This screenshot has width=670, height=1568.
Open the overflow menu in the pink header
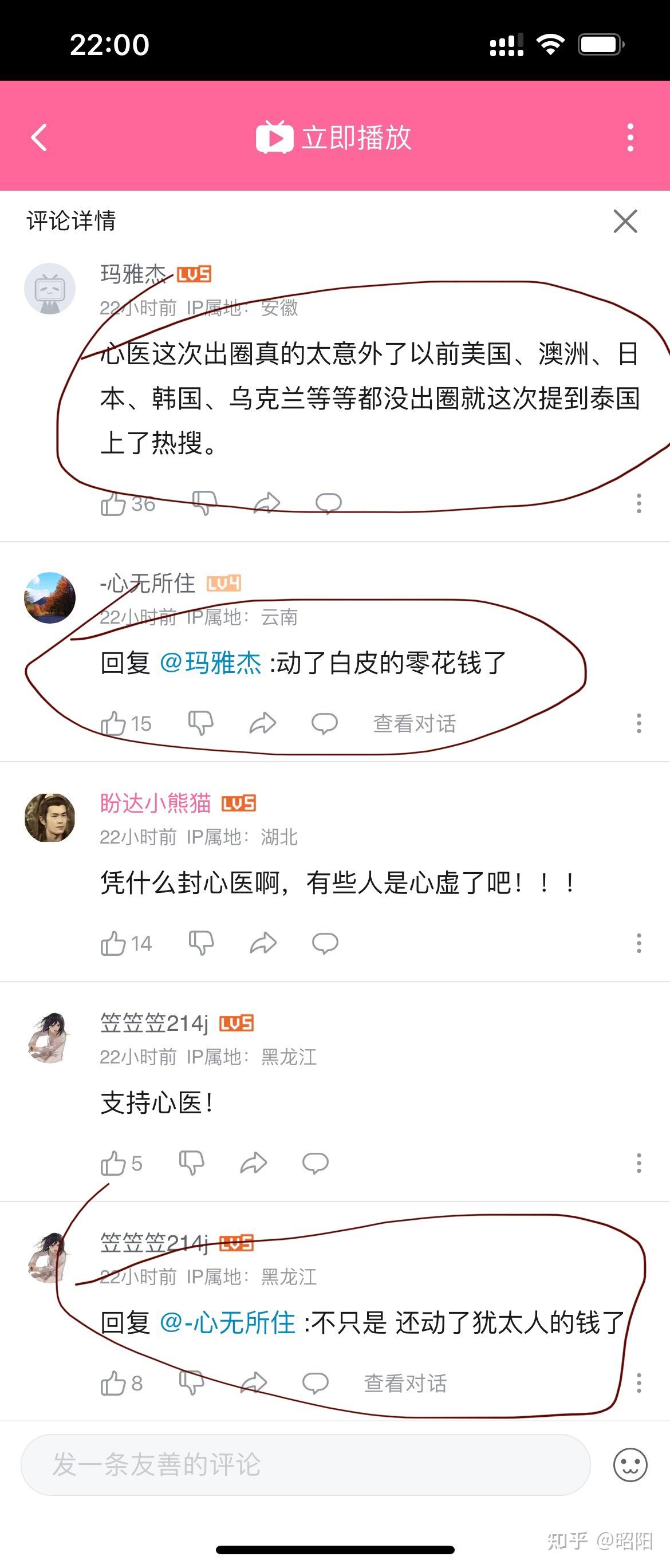coord(630,137)
